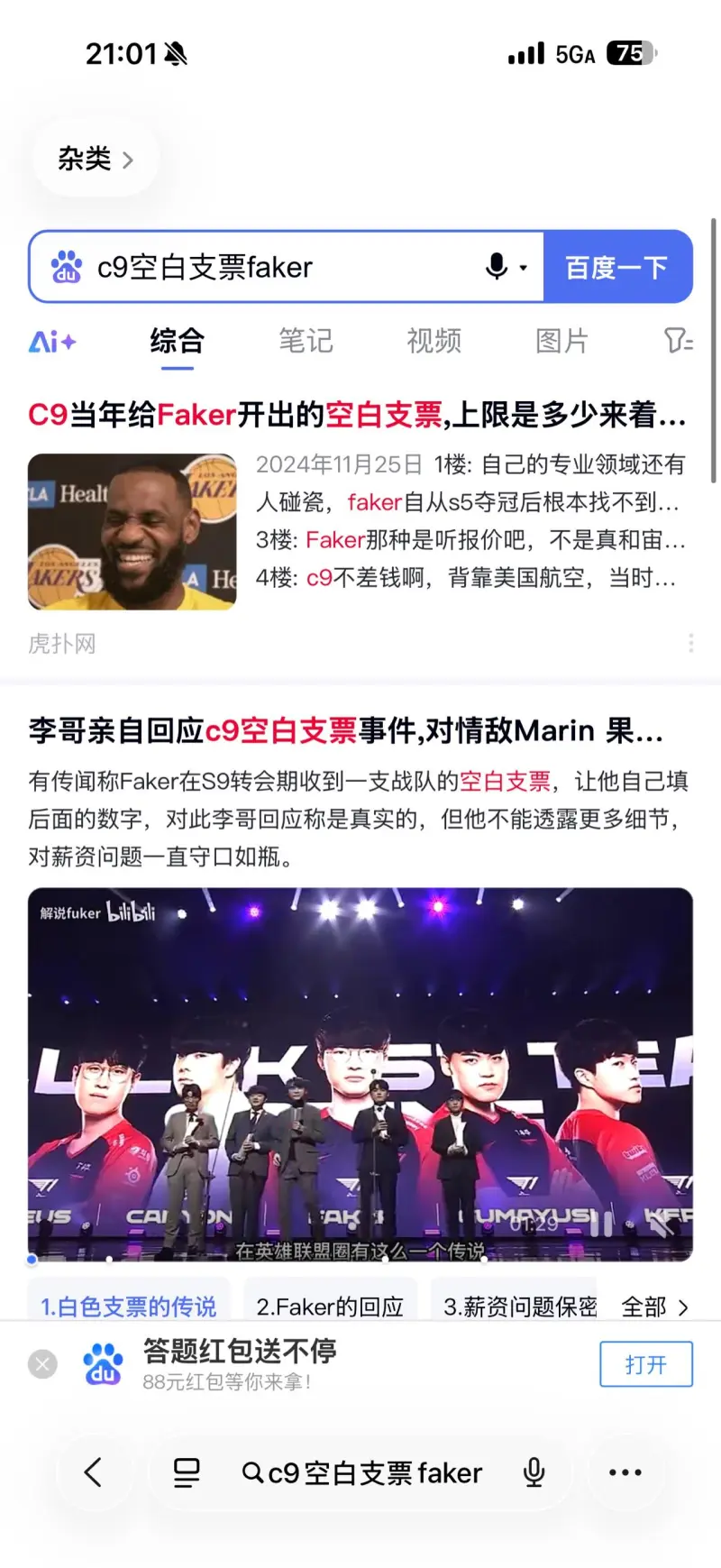This screenshot has width=721, height=1568.
Task: Open the 虎扑网 result about C9 and Faker
Action: 356,416
